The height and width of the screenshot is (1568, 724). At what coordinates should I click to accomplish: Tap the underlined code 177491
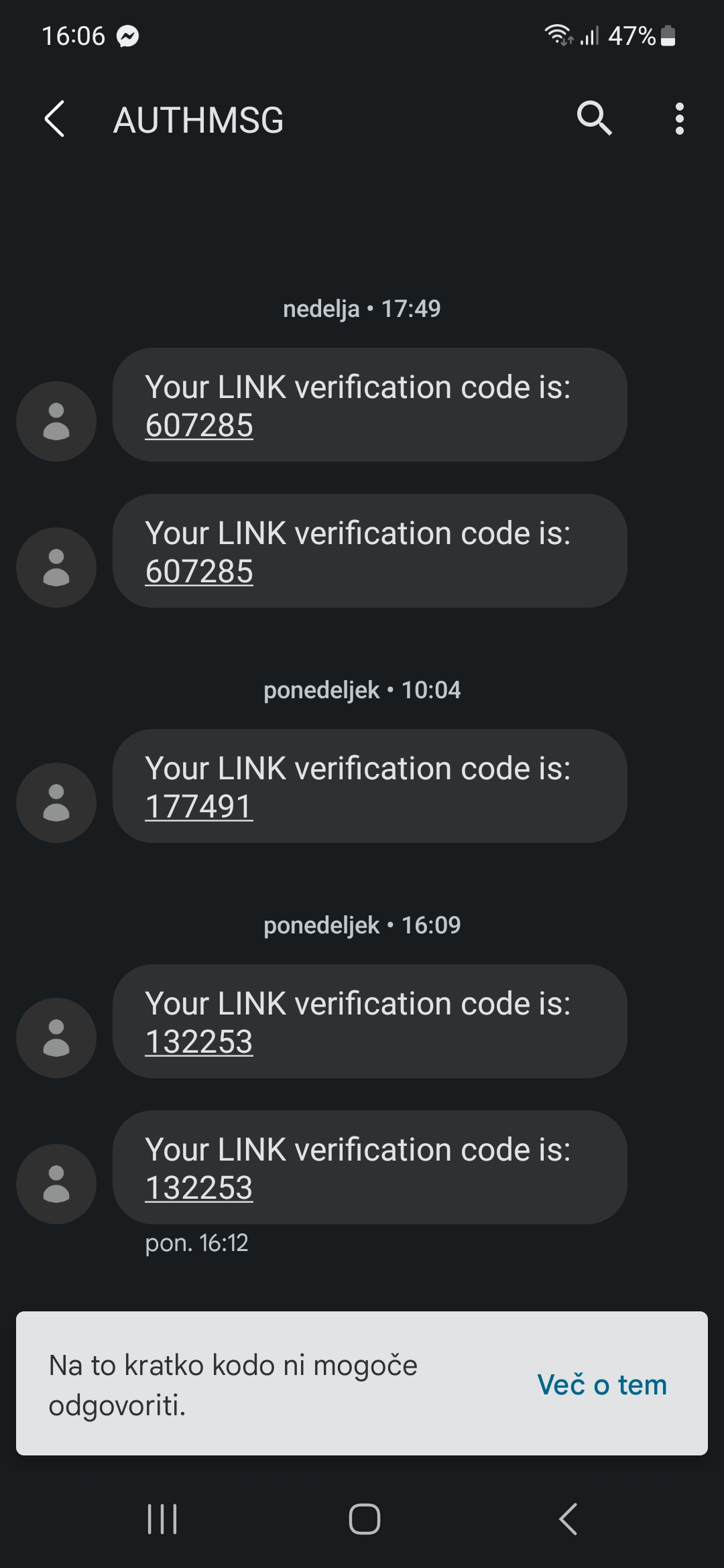click(x=199, y=806)
